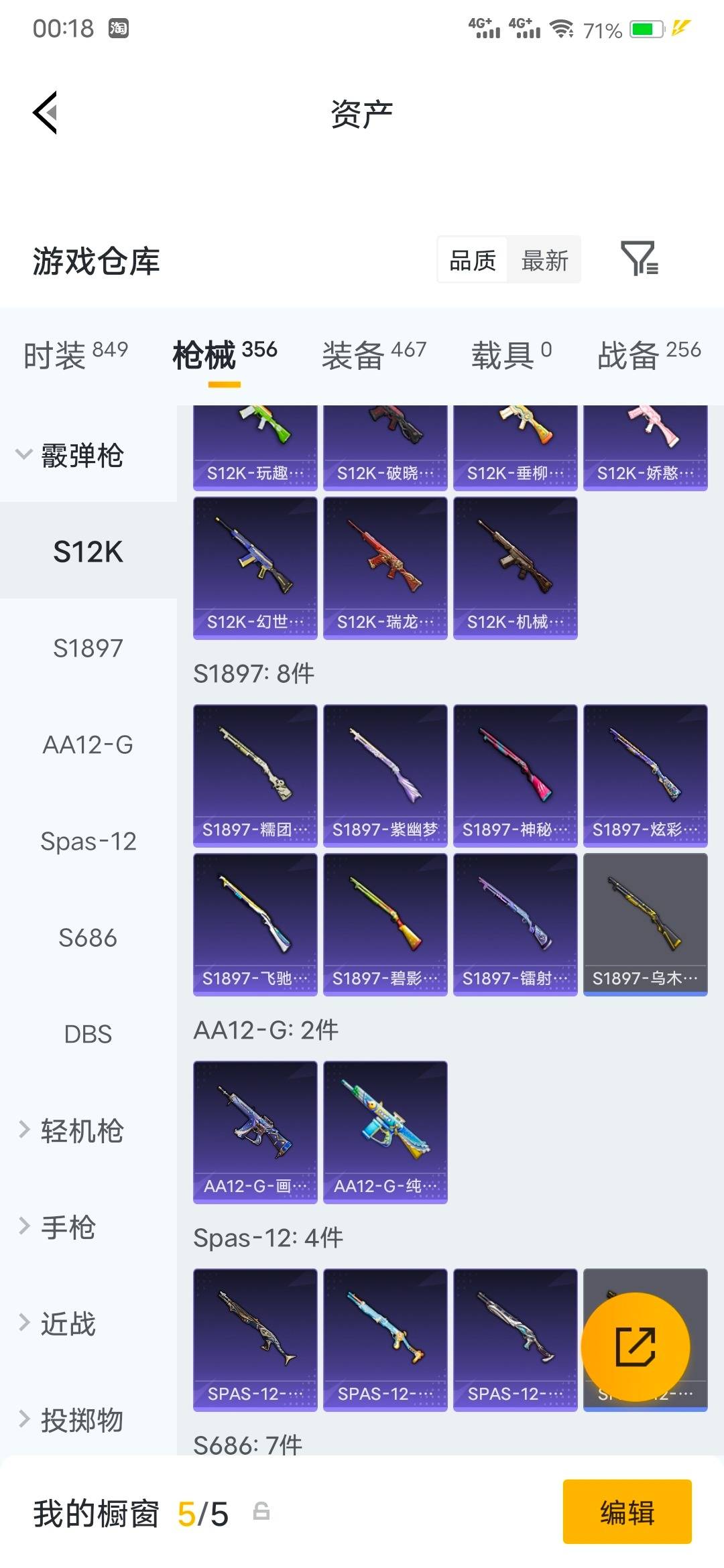Switch to the 战备 tab
The height and width of the screenshot is (1568, 724).
click(x=649, y=354)
